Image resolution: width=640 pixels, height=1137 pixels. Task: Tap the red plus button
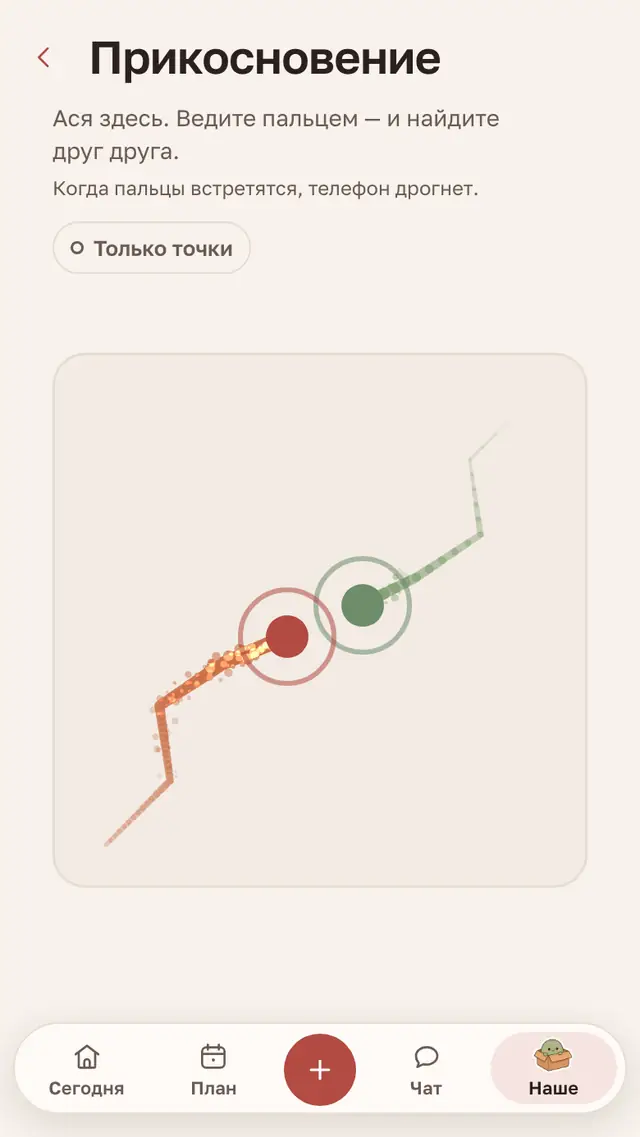click(320, 1070)
